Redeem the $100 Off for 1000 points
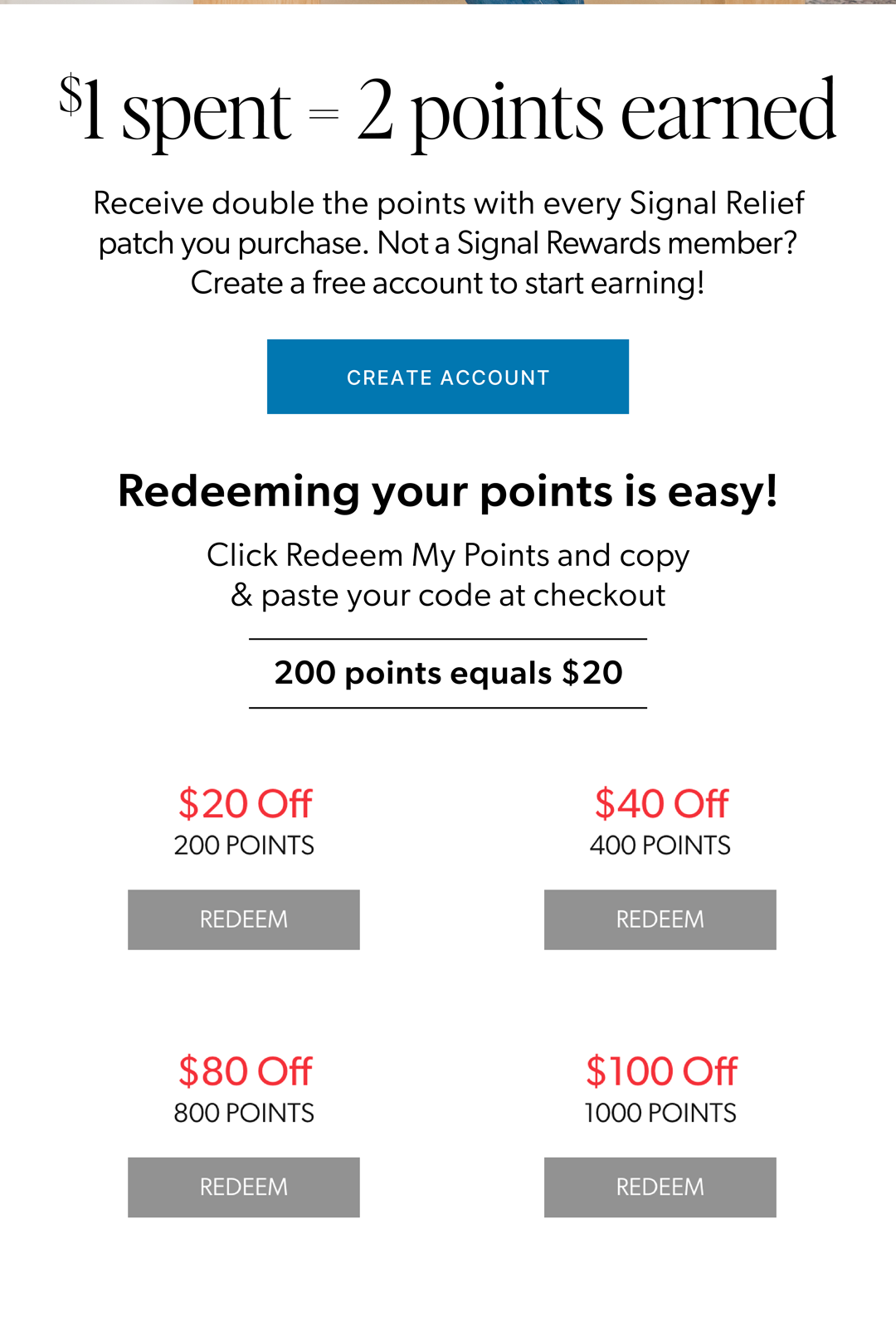This screenshot has width=896, height=1326. point(660,1187)
